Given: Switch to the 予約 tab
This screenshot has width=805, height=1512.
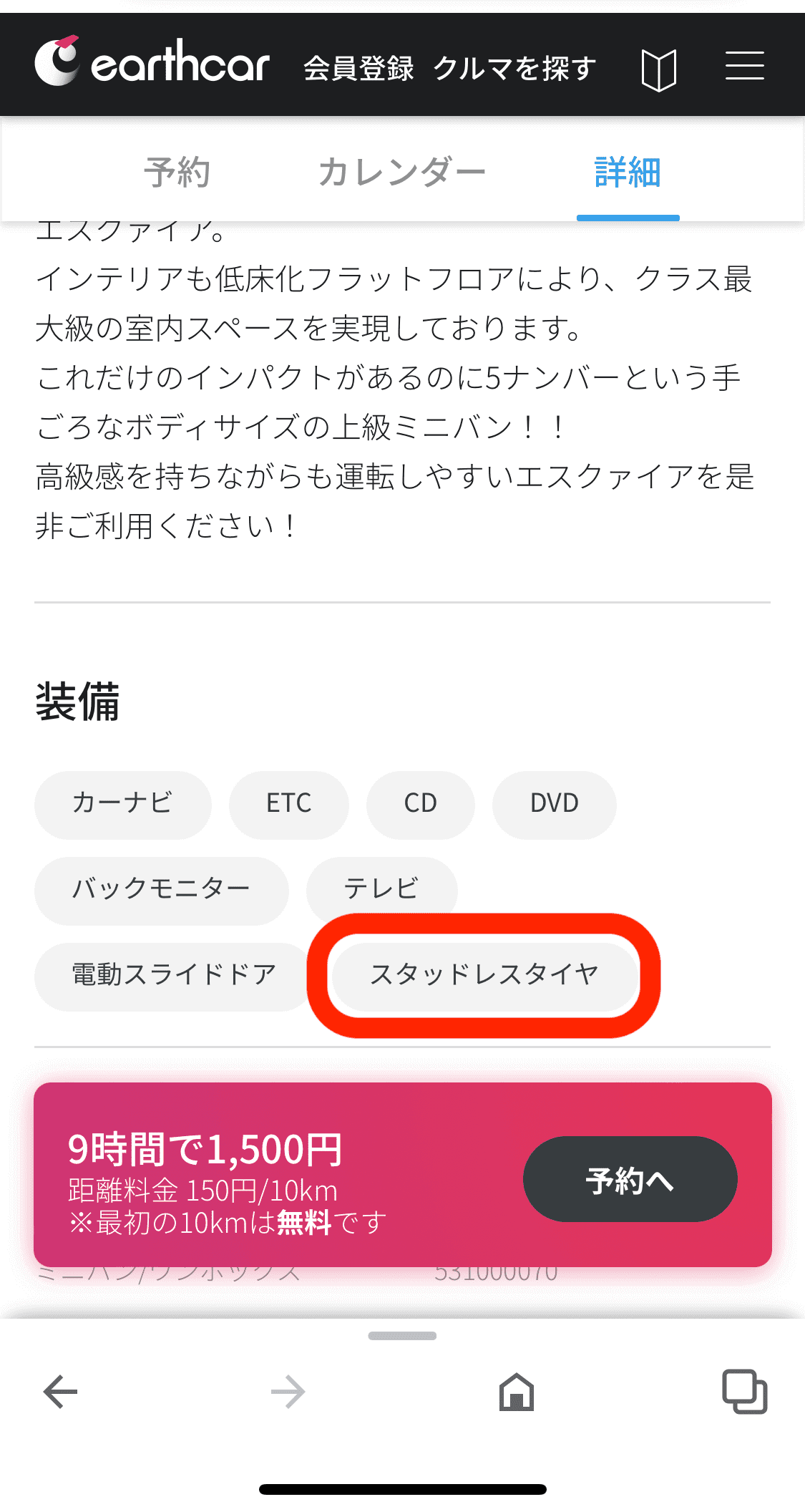Looking at the screenshot, I should pos(177,173).
